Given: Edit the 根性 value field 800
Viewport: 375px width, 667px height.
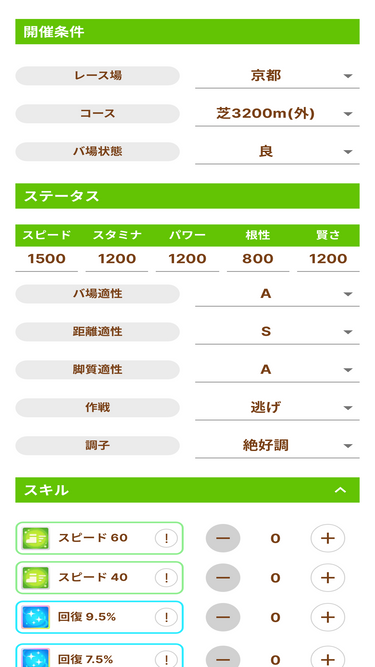Looking at the screenshot, I should pyautogui.click(x=258, y=259).
